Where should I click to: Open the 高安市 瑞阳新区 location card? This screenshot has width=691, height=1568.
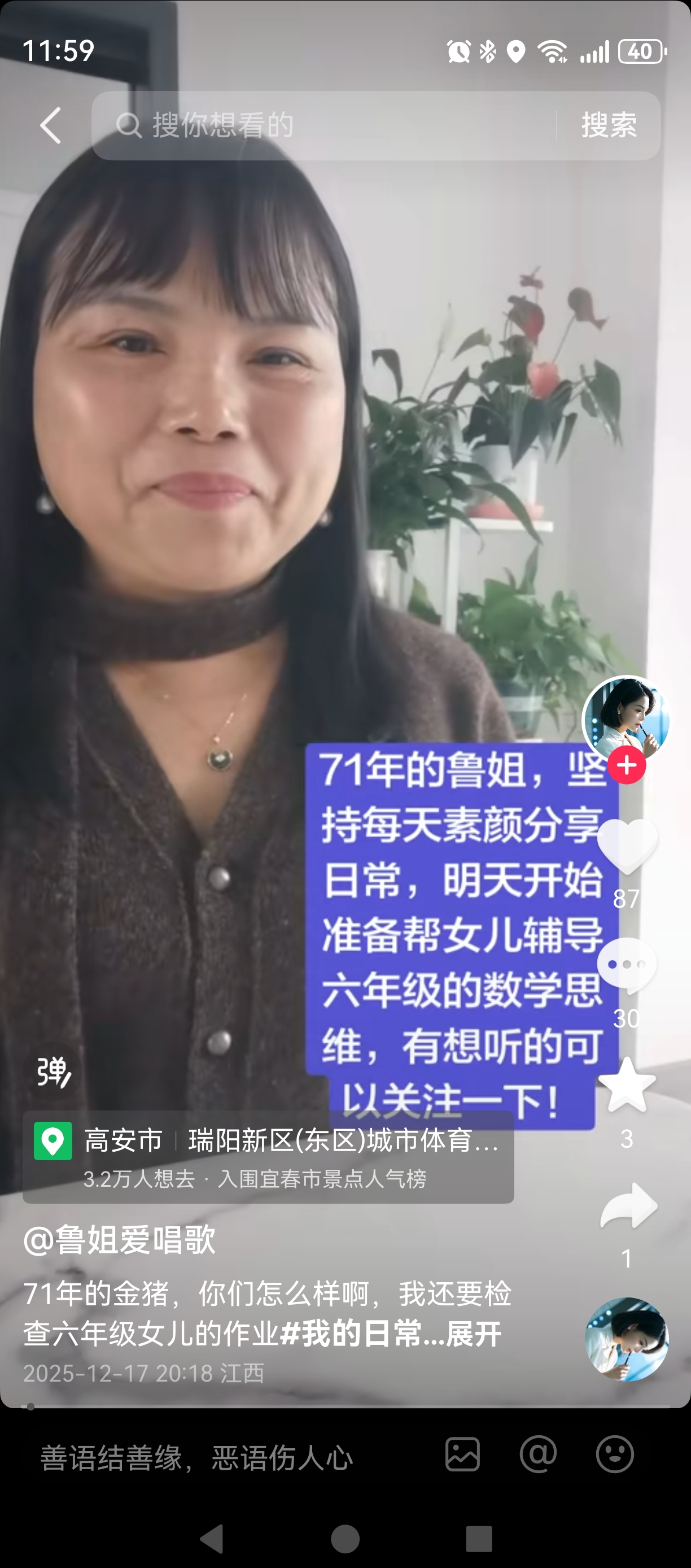tap(268, 1157)
